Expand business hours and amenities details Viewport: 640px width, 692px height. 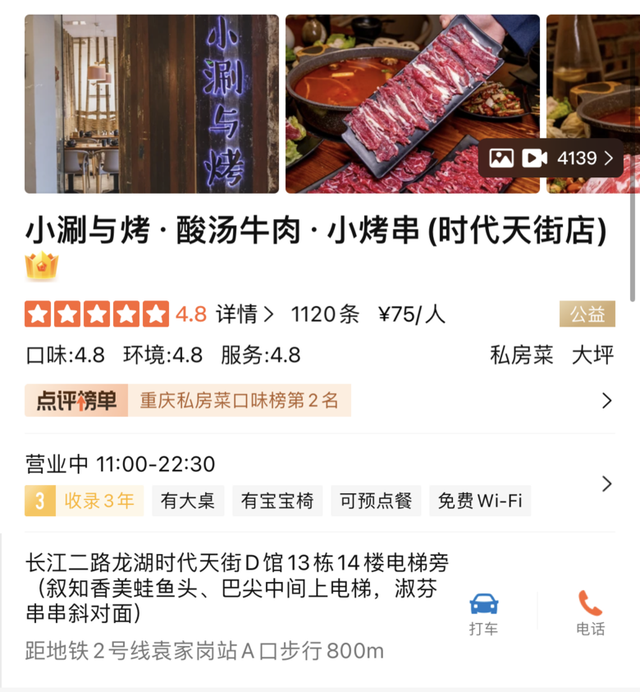(606, 484)
